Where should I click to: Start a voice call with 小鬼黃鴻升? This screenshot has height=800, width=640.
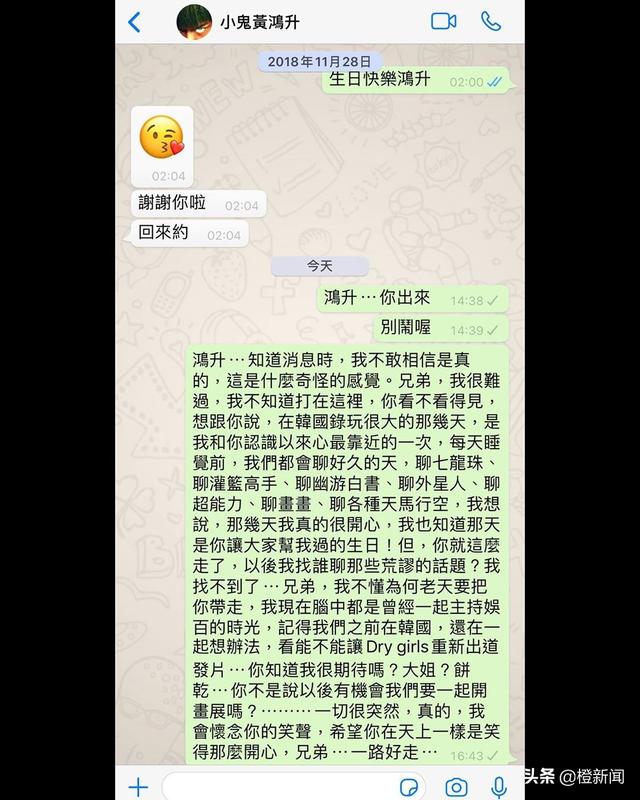(491, 21)
